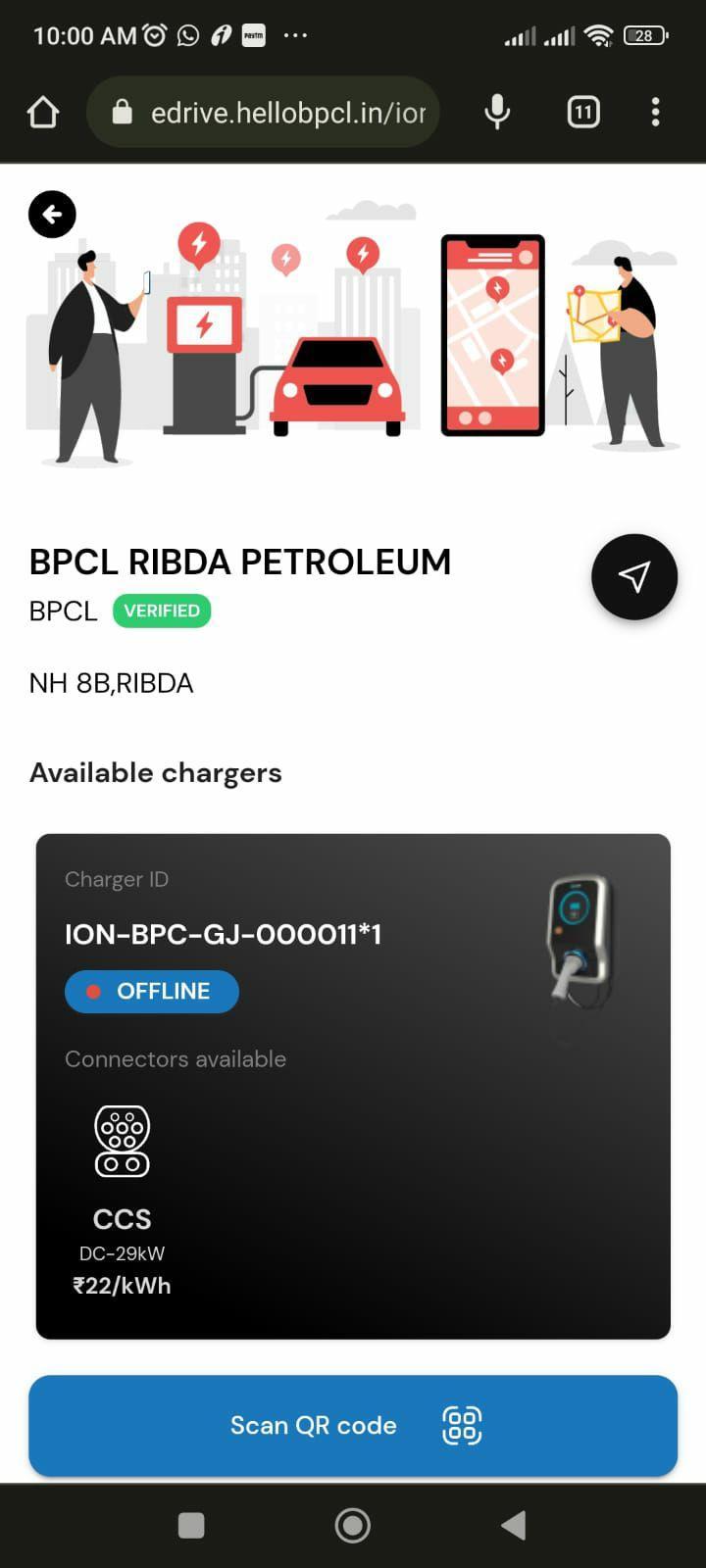
Task: Start voice search with the microphone
Action: 497,113
